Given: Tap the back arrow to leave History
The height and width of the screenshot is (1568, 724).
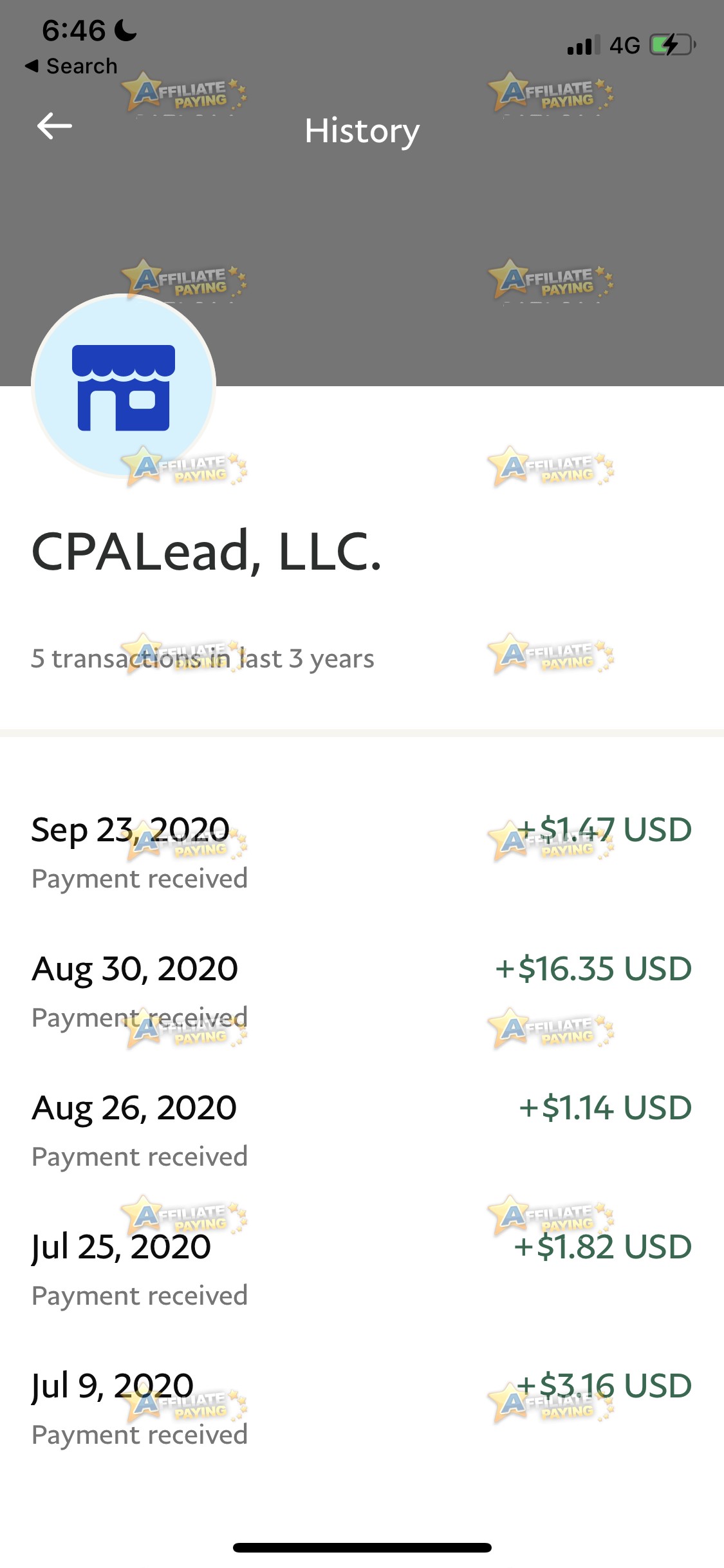Looking at the screenshot, I should pos(54,126).
